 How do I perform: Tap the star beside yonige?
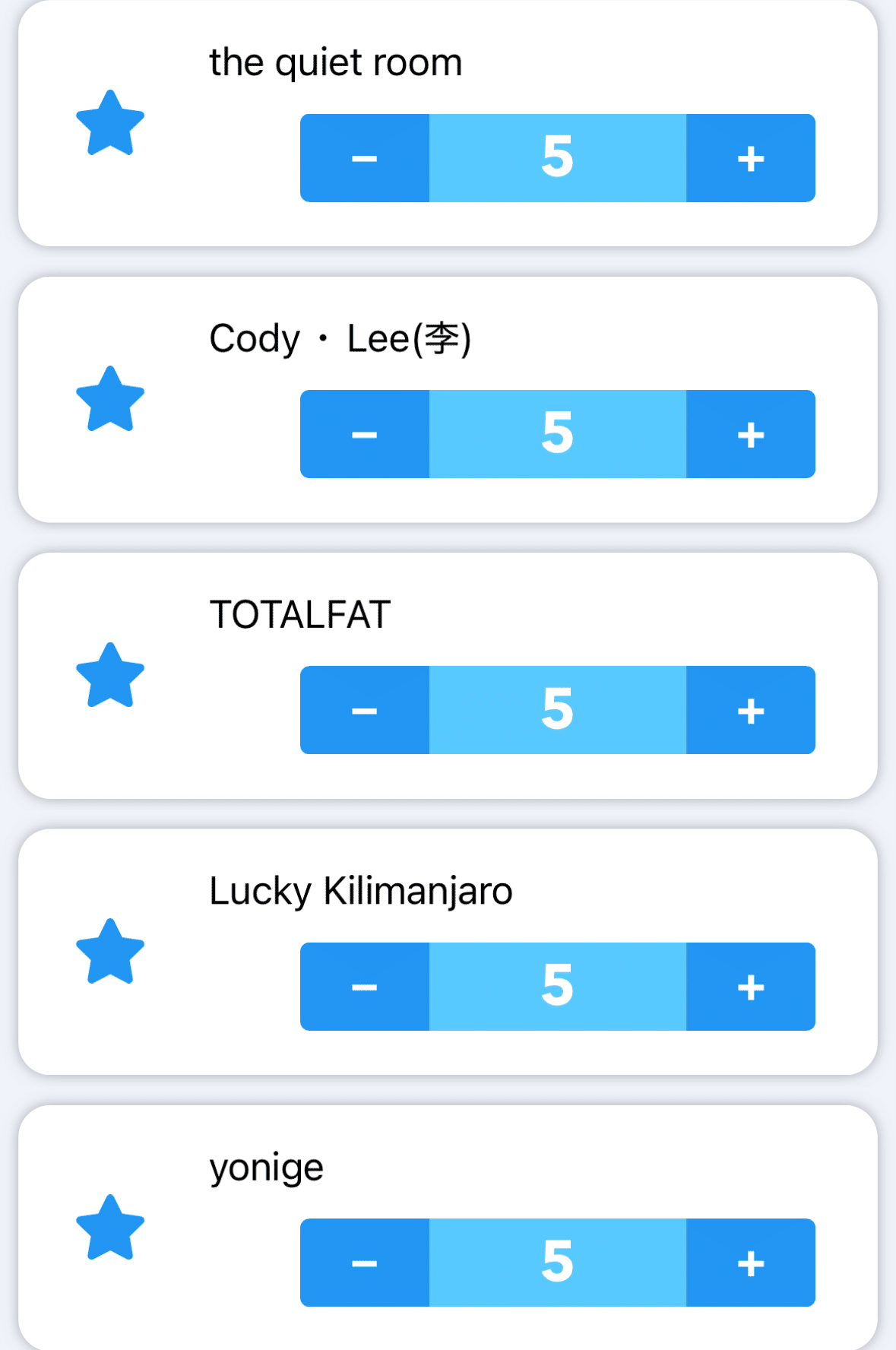pyautogui.click(x=110, y=1228)
